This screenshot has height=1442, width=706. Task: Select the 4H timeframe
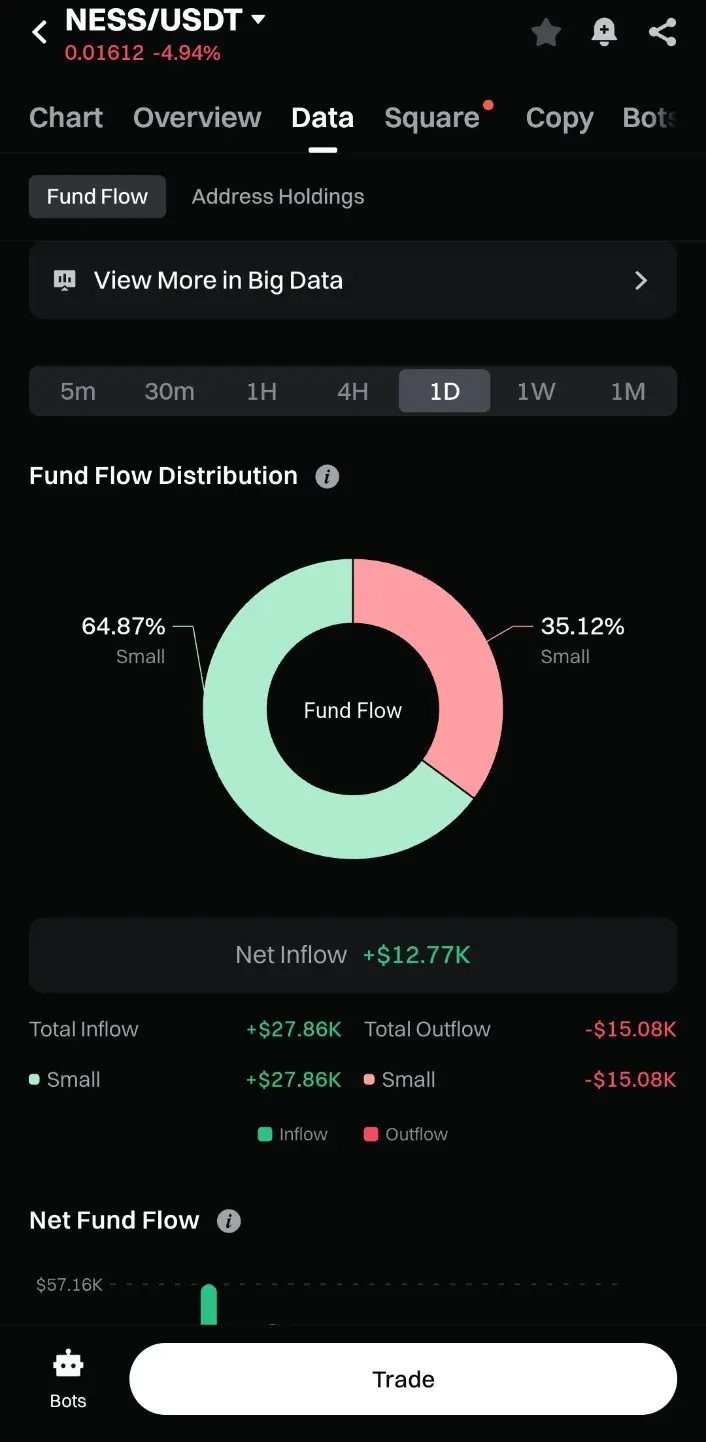point(352,391)
